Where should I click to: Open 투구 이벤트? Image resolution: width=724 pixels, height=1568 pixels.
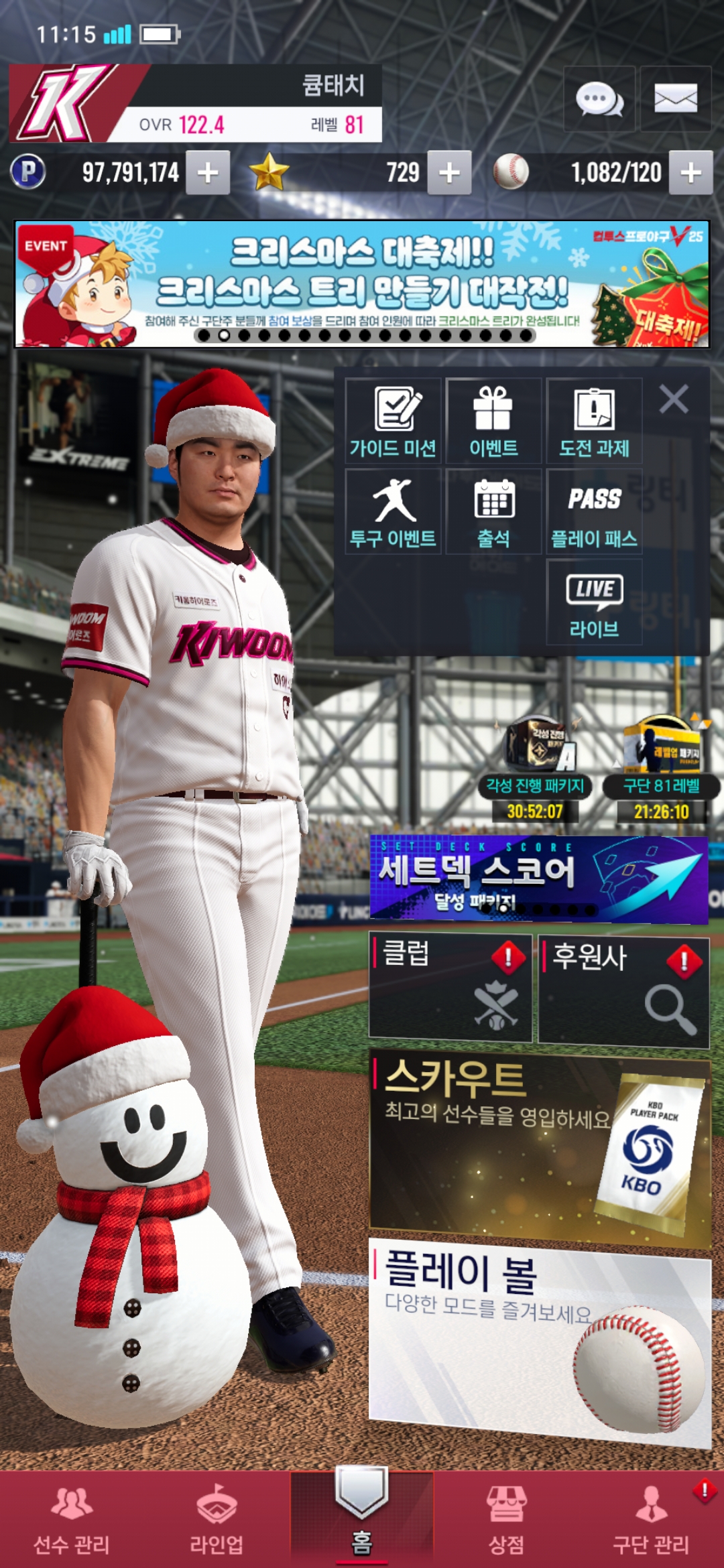(x=394, y=512)
